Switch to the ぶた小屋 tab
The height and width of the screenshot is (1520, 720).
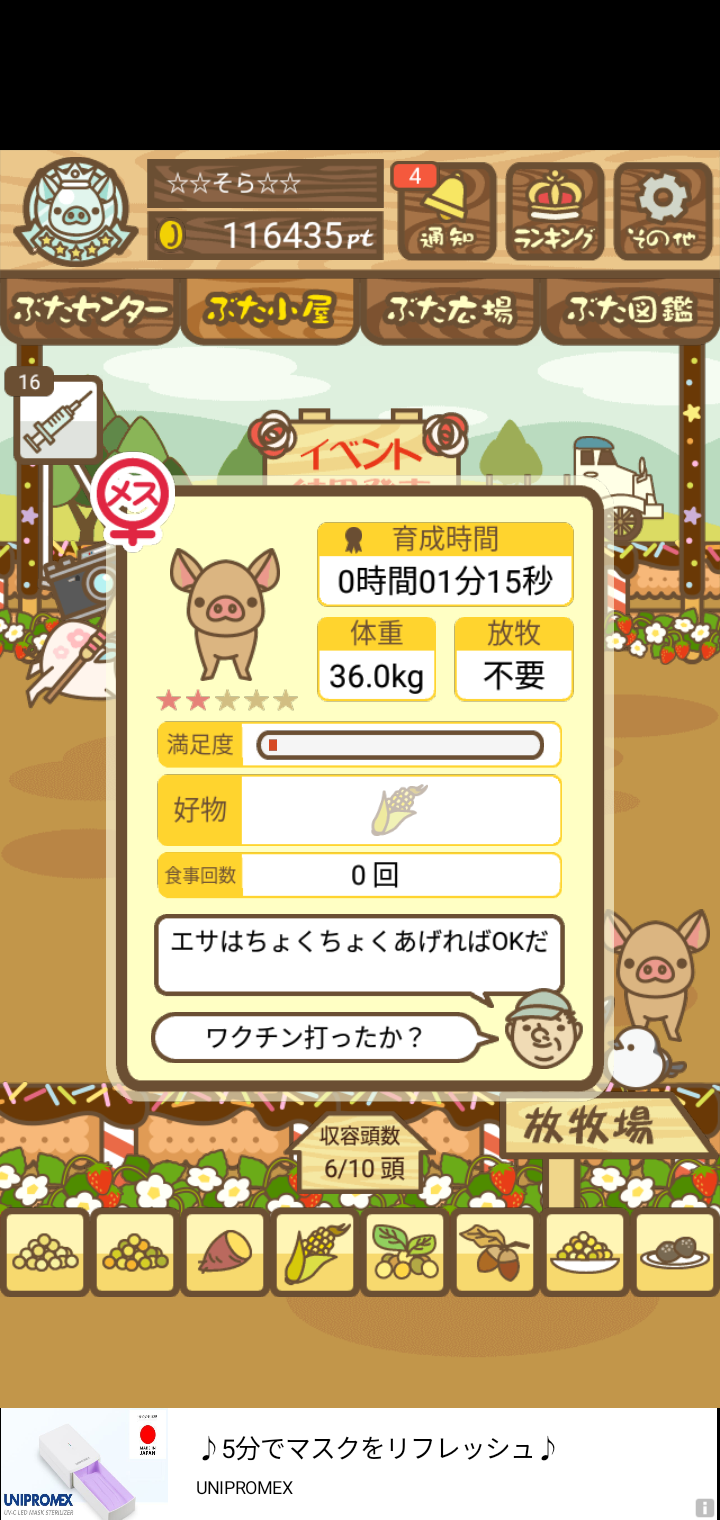(268, 310)
